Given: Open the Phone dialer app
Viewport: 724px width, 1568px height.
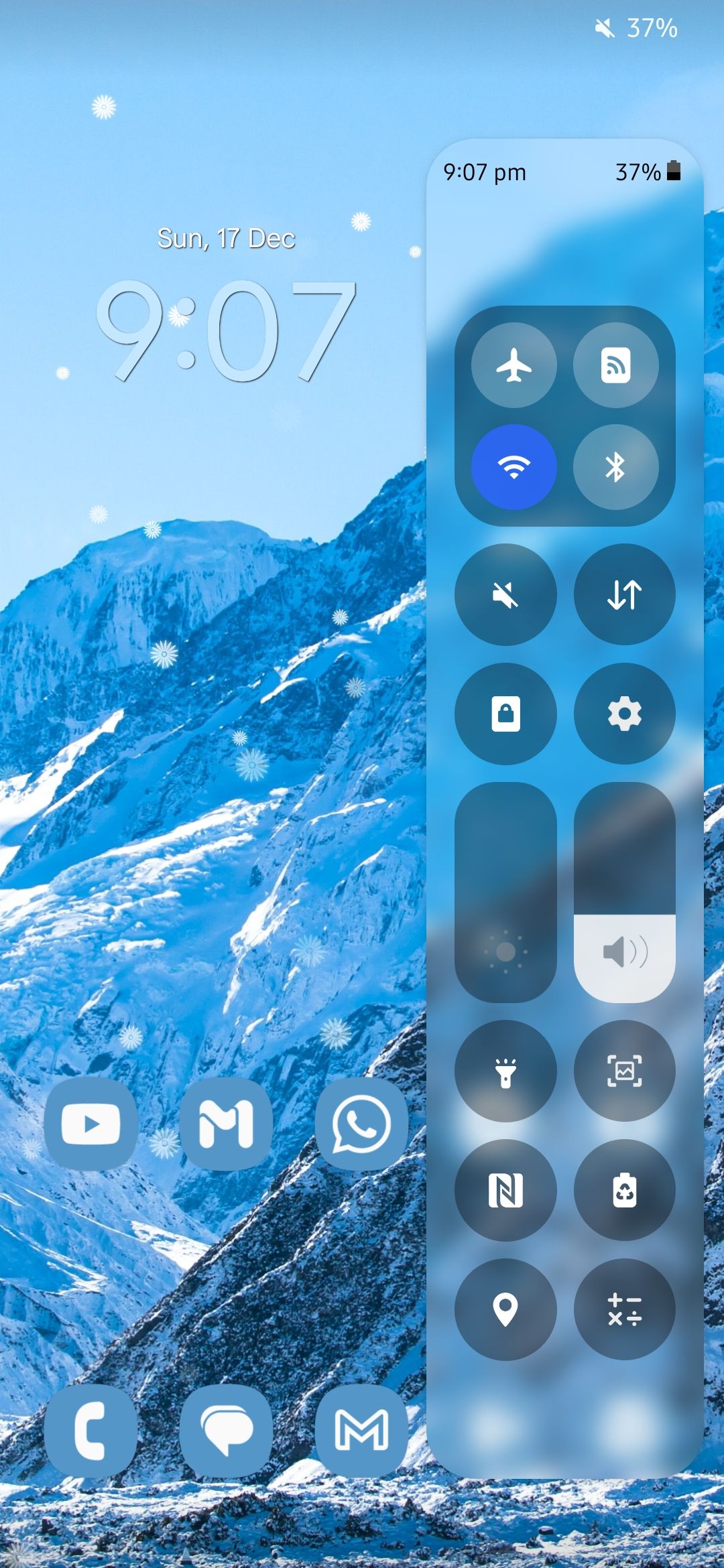Looking at the screenshot, I should [90, 1431].
